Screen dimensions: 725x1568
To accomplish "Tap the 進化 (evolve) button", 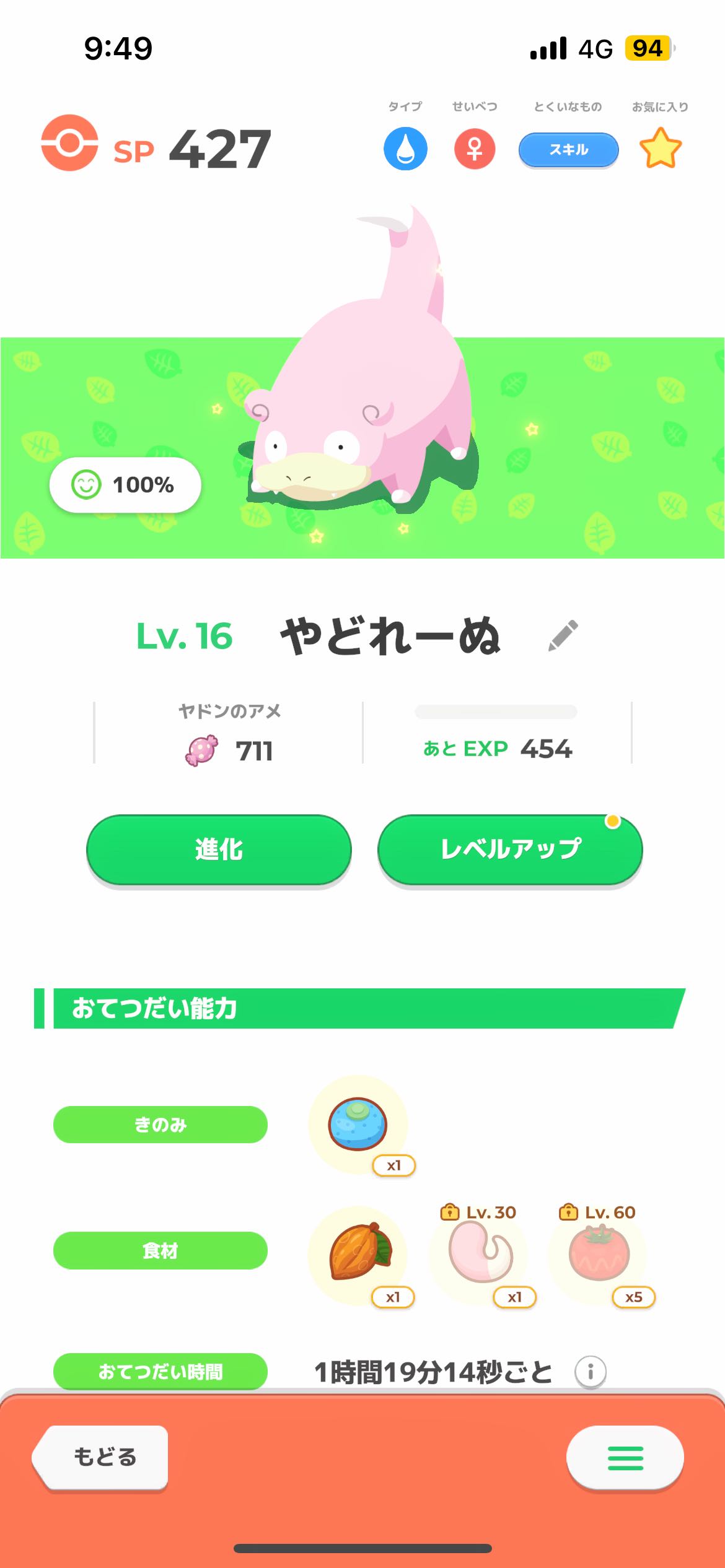I will (219, 849).
